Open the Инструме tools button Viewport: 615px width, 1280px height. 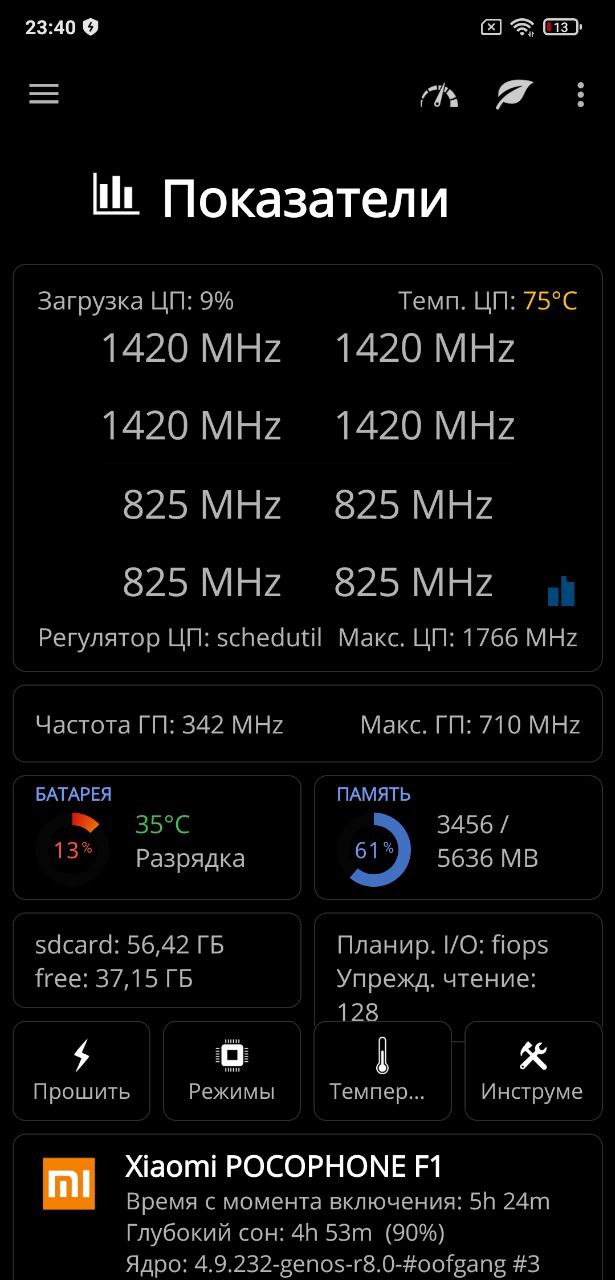(x=534, y=1070)
